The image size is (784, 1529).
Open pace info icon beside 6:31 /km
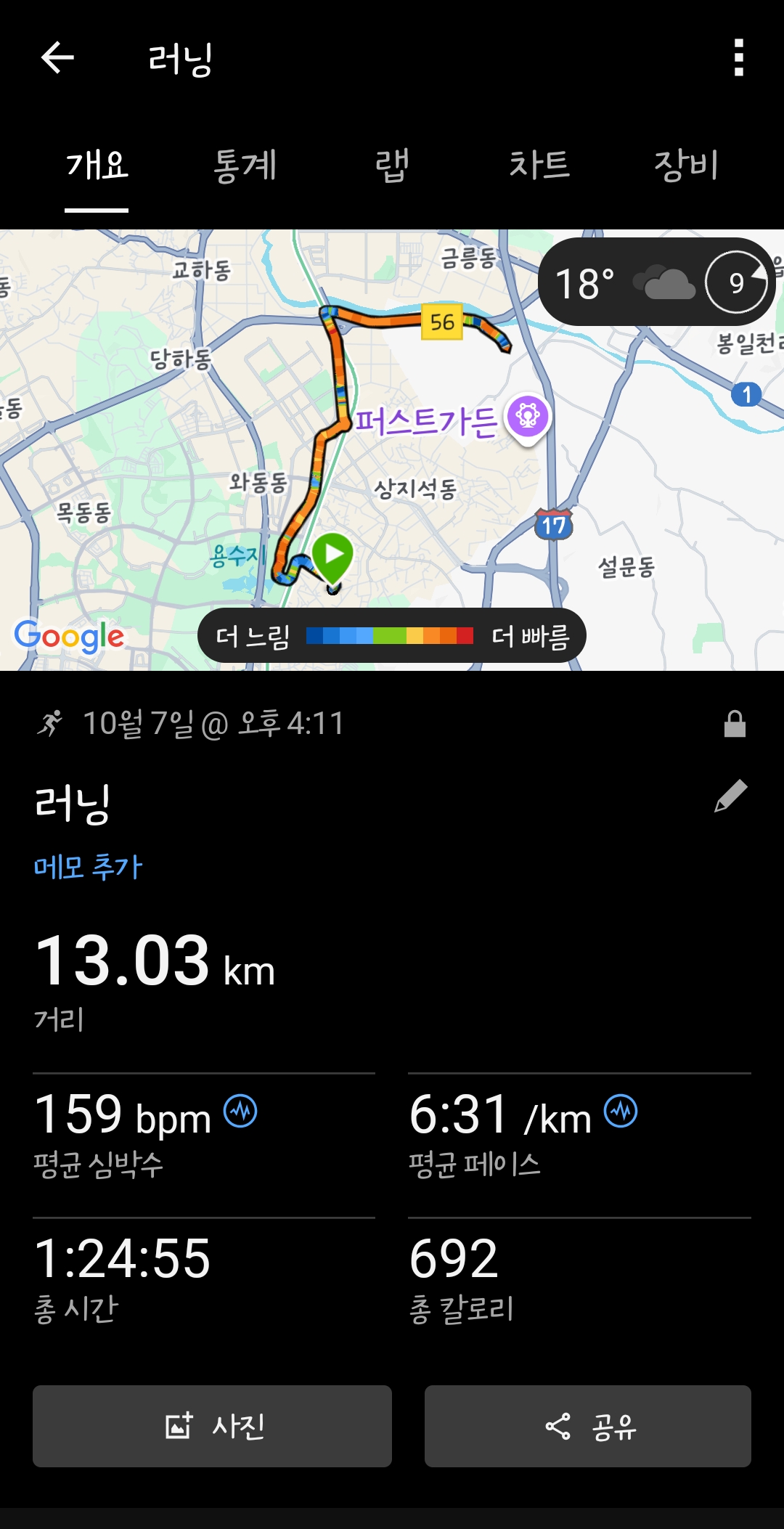[x=621, y=1112]
